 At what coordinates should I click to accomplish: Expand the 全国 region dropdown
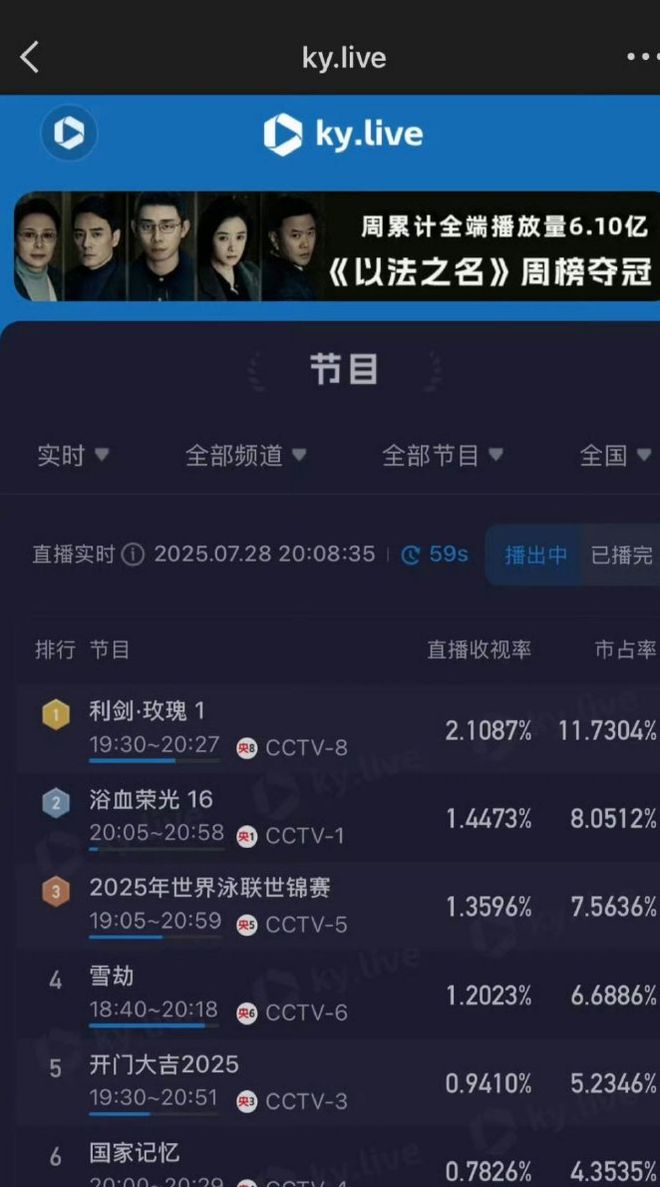(615, 456)
